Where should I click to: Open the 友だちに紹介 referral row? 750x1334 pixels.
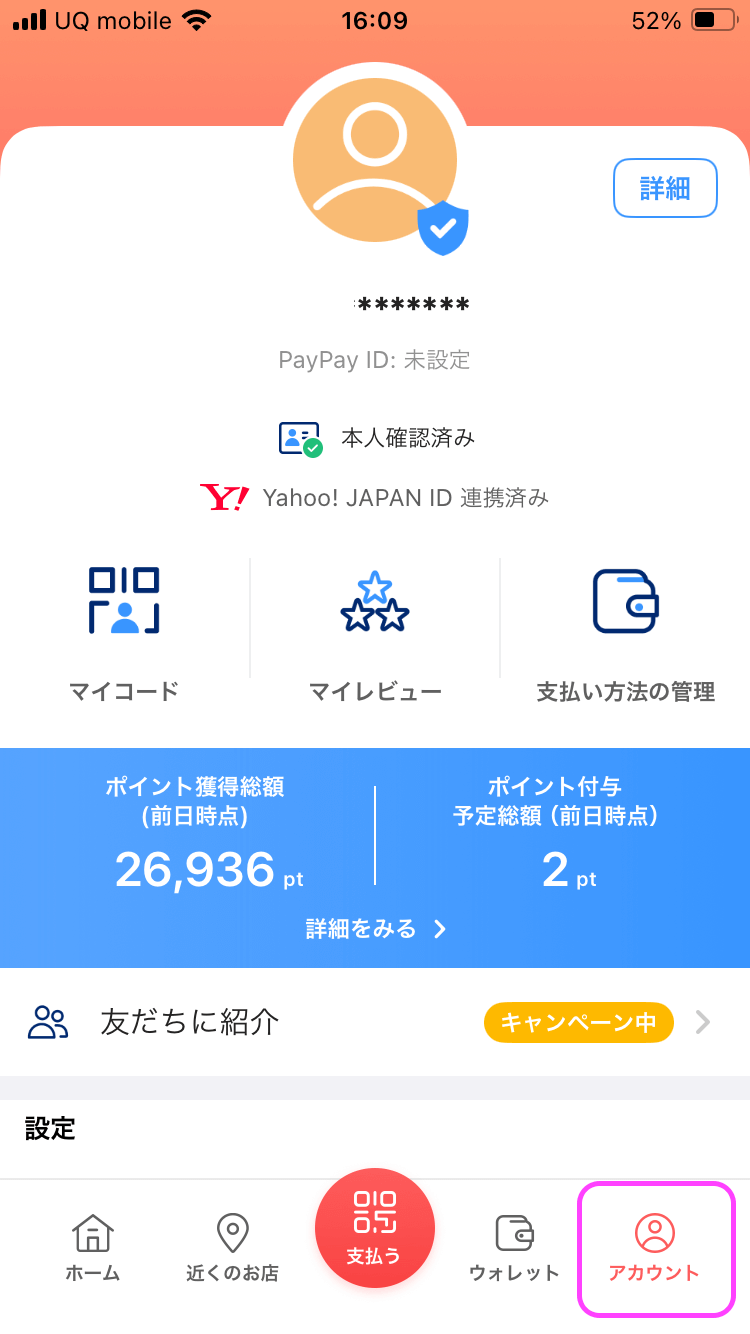pyautogui.click(x=375, y=1022)
